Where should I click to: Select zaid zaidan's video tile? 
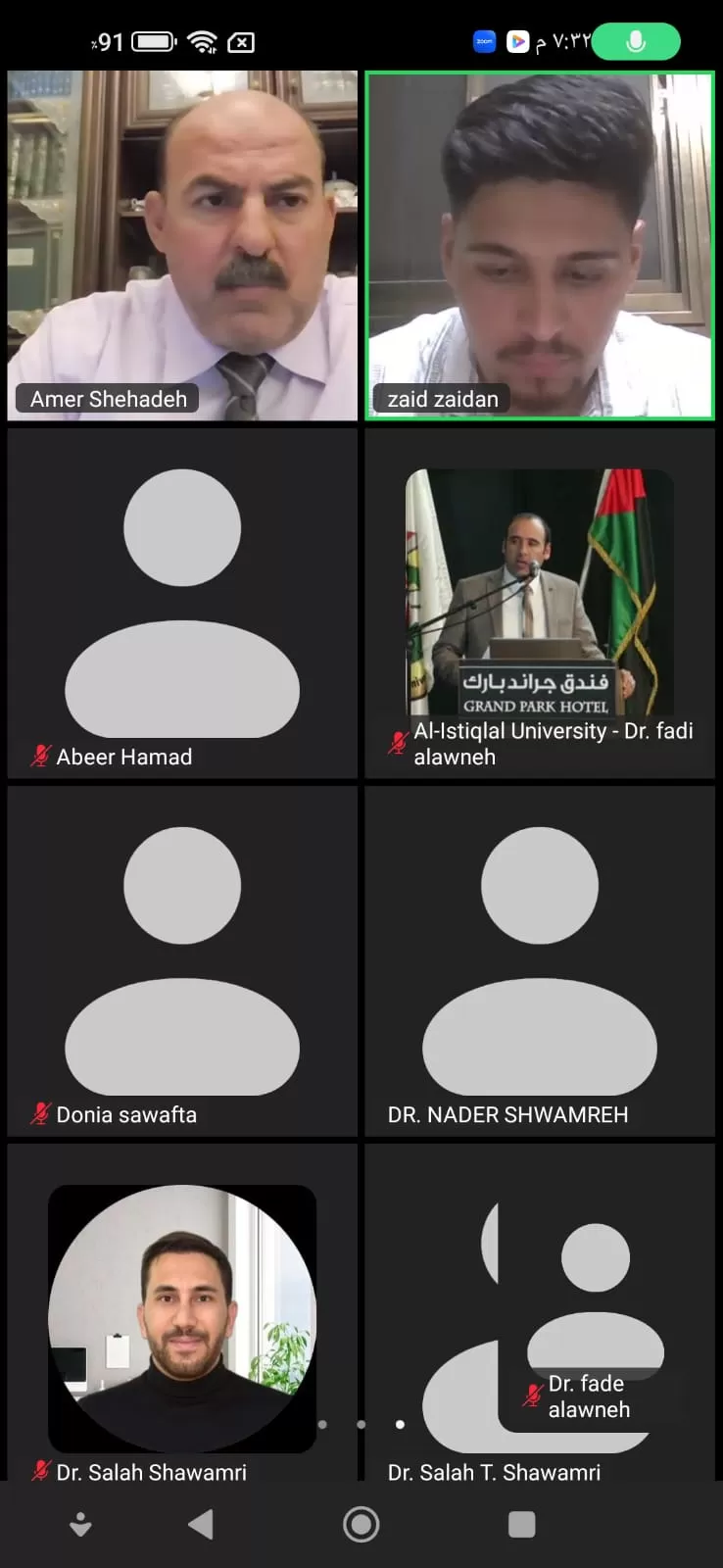click(x=540, y=245)
